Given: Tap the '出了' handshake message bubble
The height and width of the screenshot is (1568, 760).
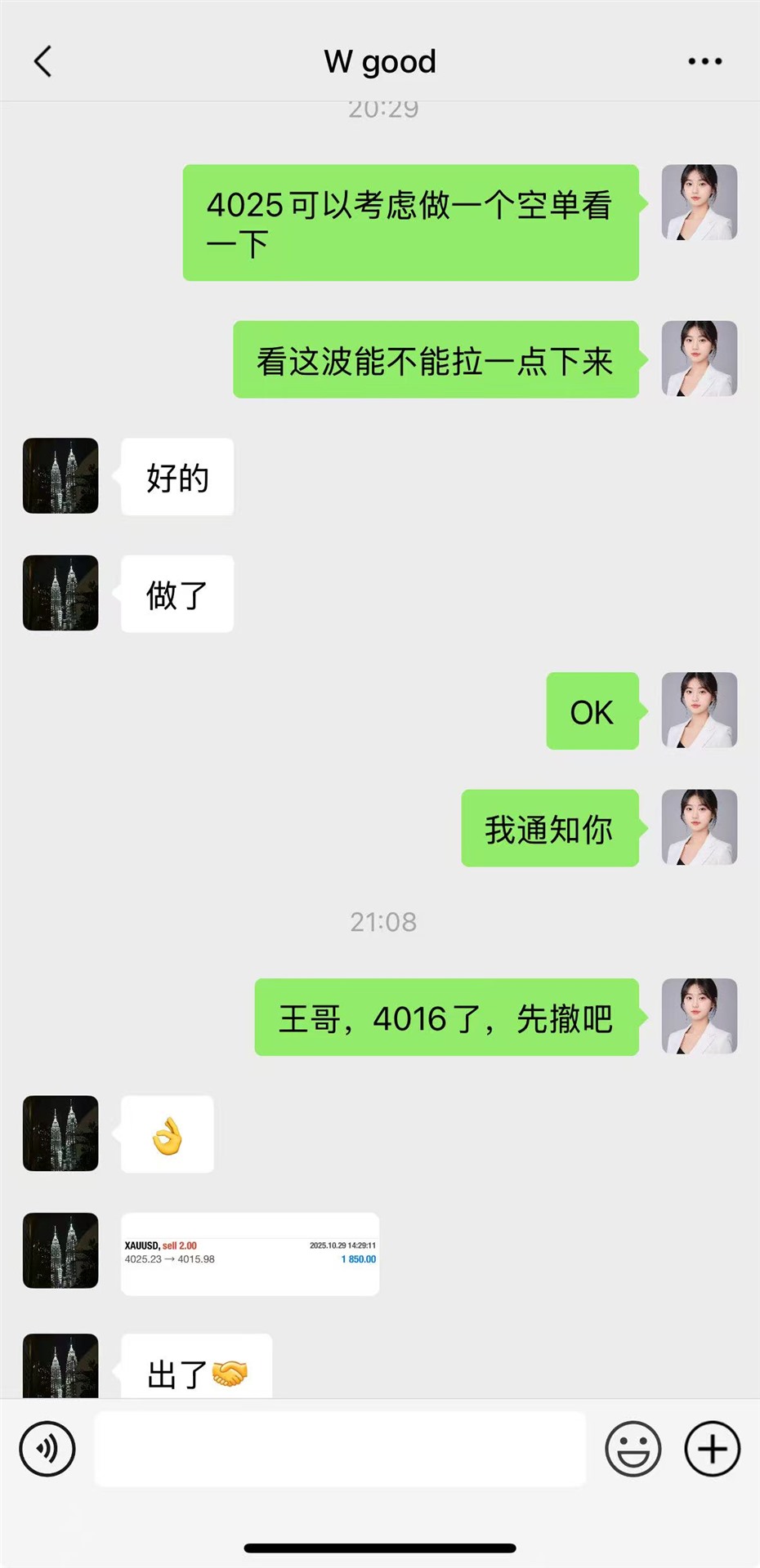Looking at the screenshot, I should [195, 1366].
